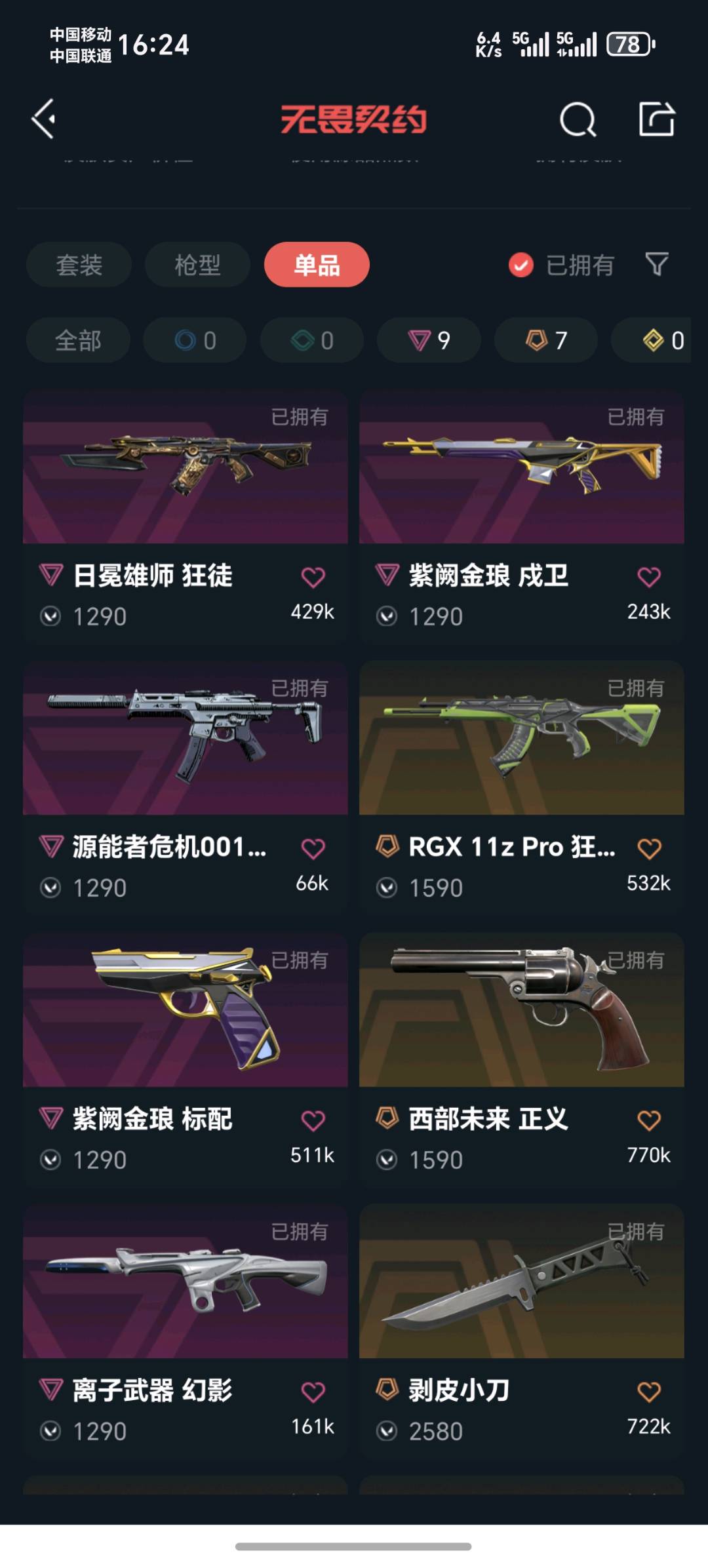Viewport: 708px width, 1568px height.
Task: Select the 单品 tab
Action: 317,265
